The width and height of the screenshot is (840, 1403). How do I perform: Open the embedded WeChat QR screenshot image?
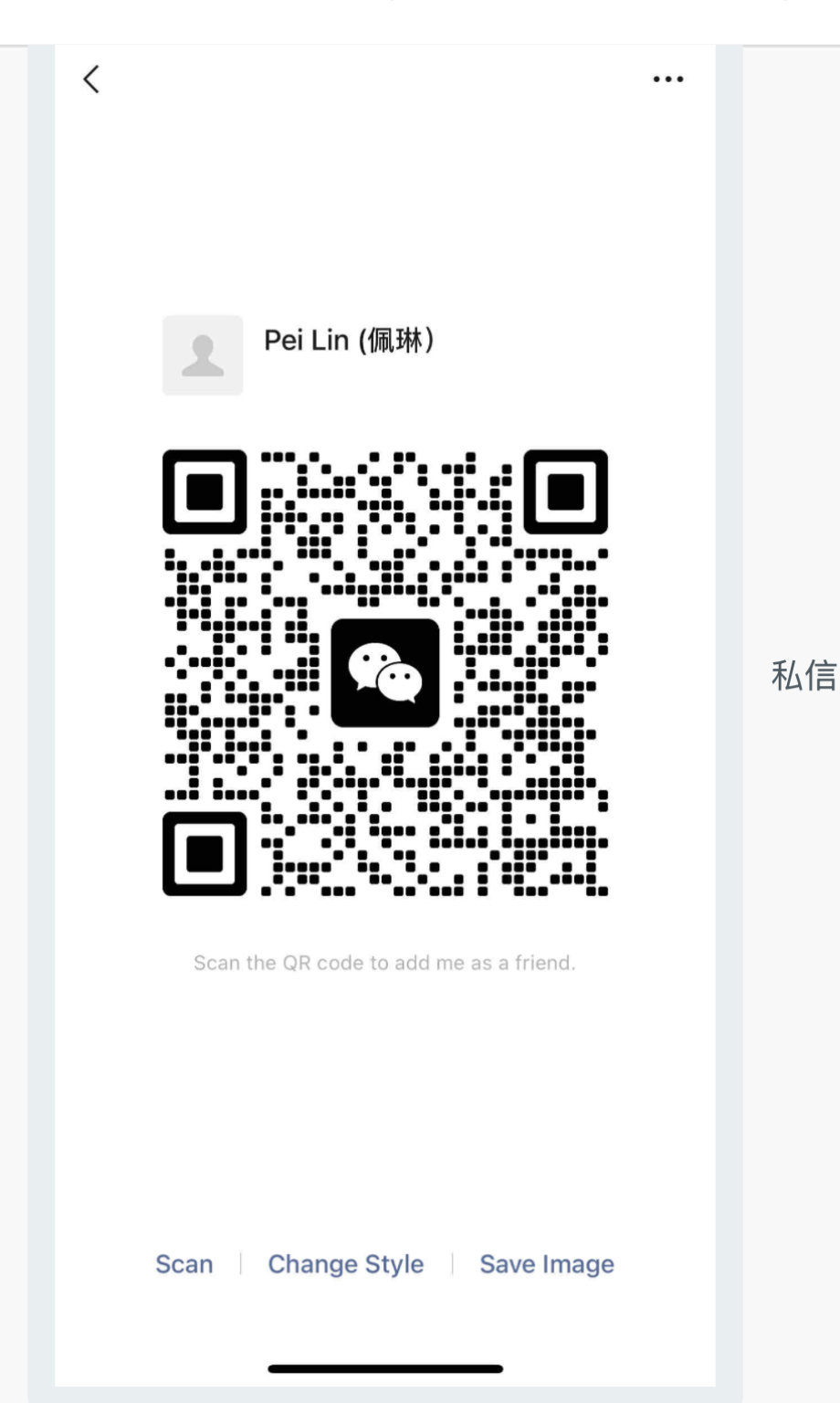pyautogui.click(x=384, y=716)
